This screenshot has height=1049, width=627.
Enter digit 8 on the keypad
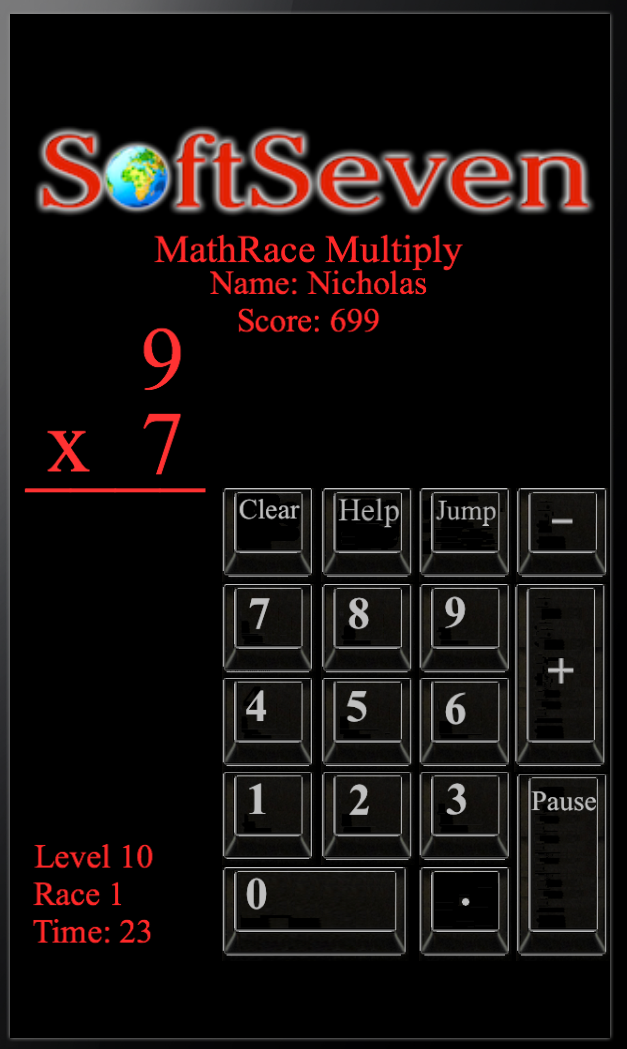(366, 626)
